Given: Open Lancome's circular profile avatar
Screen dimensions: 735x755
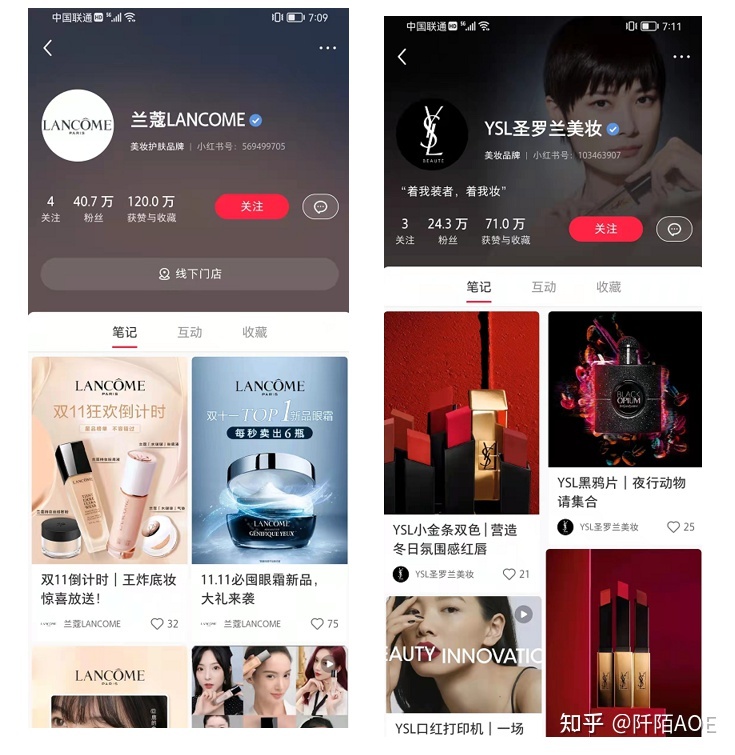Looking at the screenshot, I should 77,125.
